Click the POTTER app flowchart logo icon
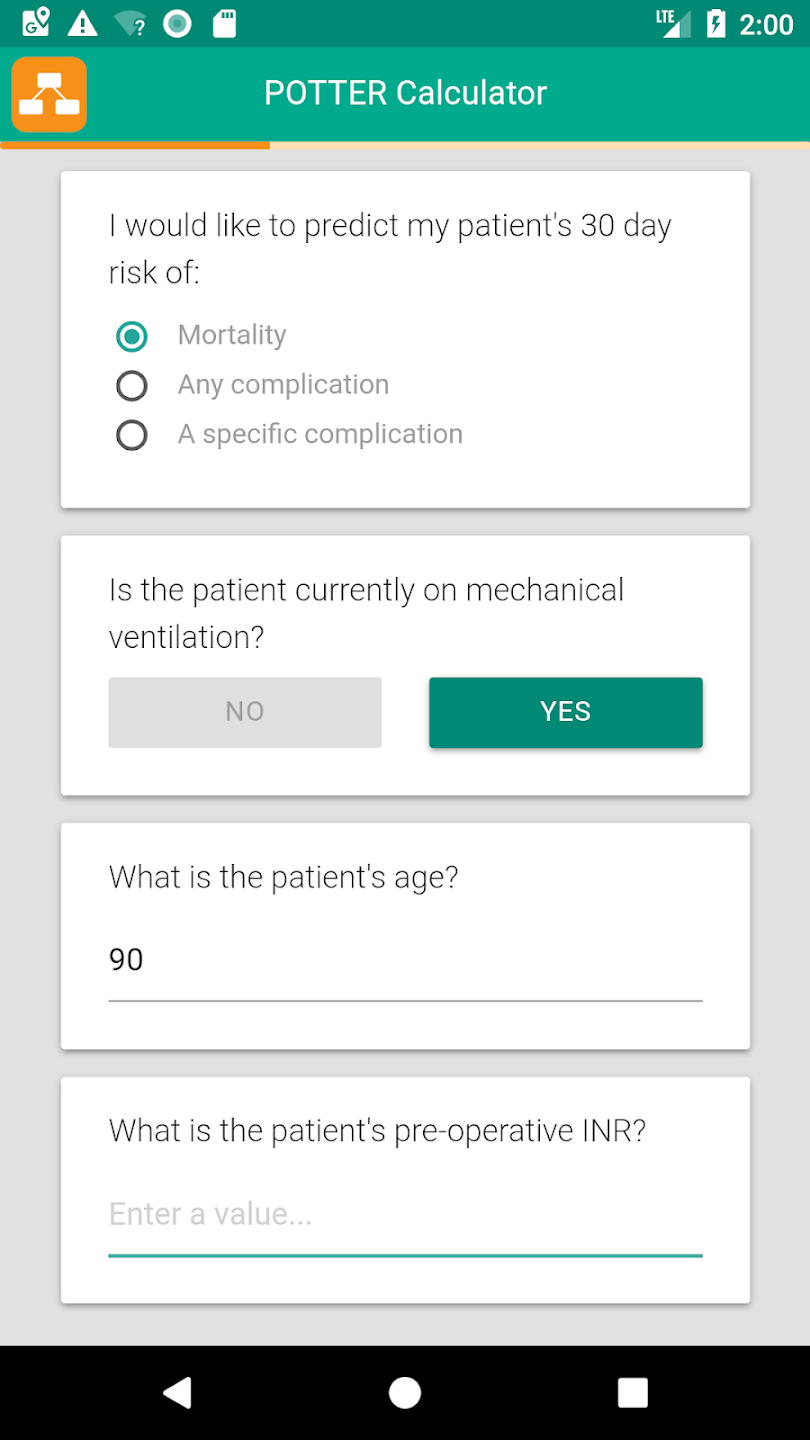Viewport: 810px width, 1440px height. 48,92
